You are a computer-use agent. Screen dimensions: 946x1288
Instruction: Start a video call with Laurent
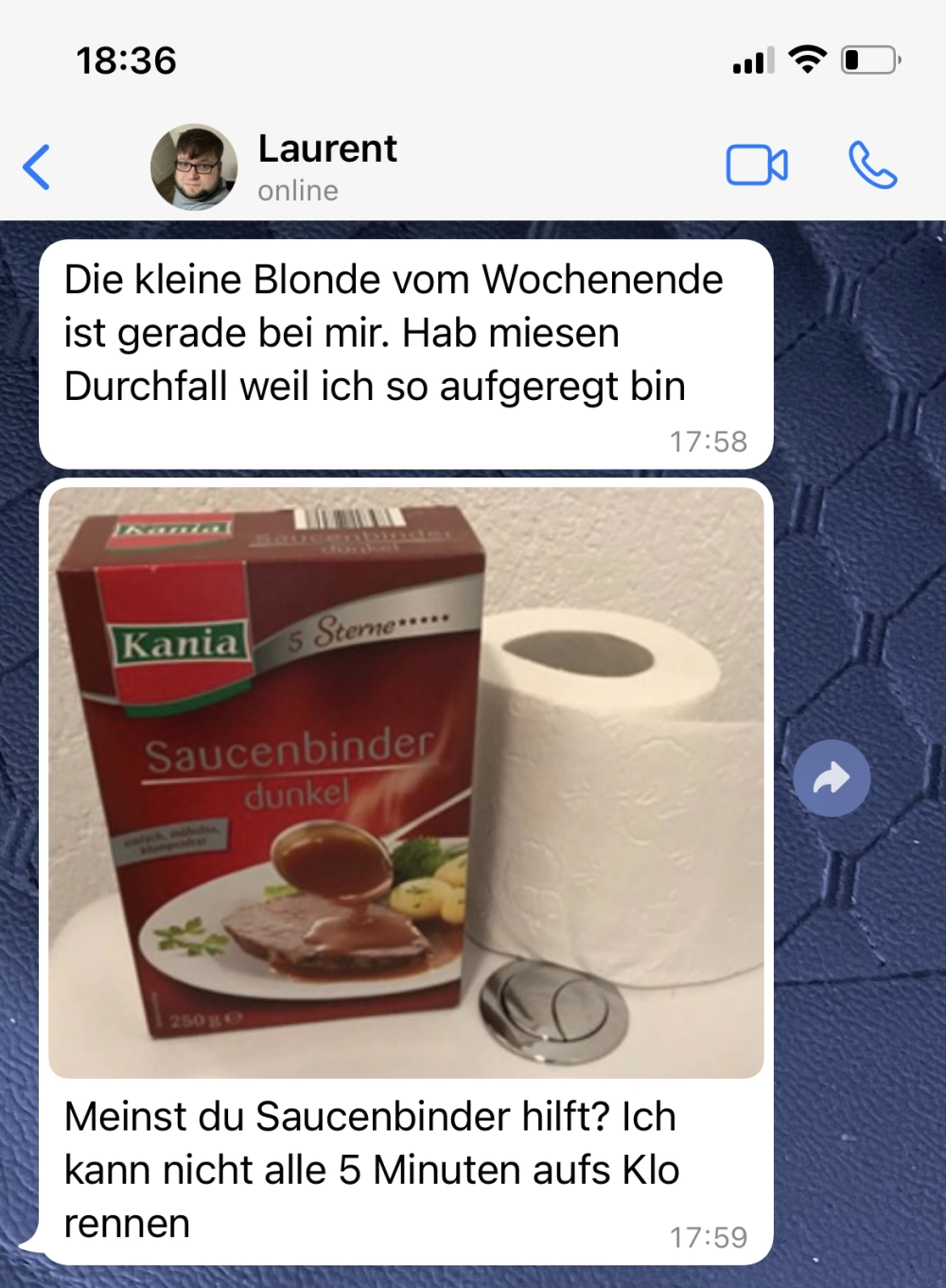click(x=757, y=165)
